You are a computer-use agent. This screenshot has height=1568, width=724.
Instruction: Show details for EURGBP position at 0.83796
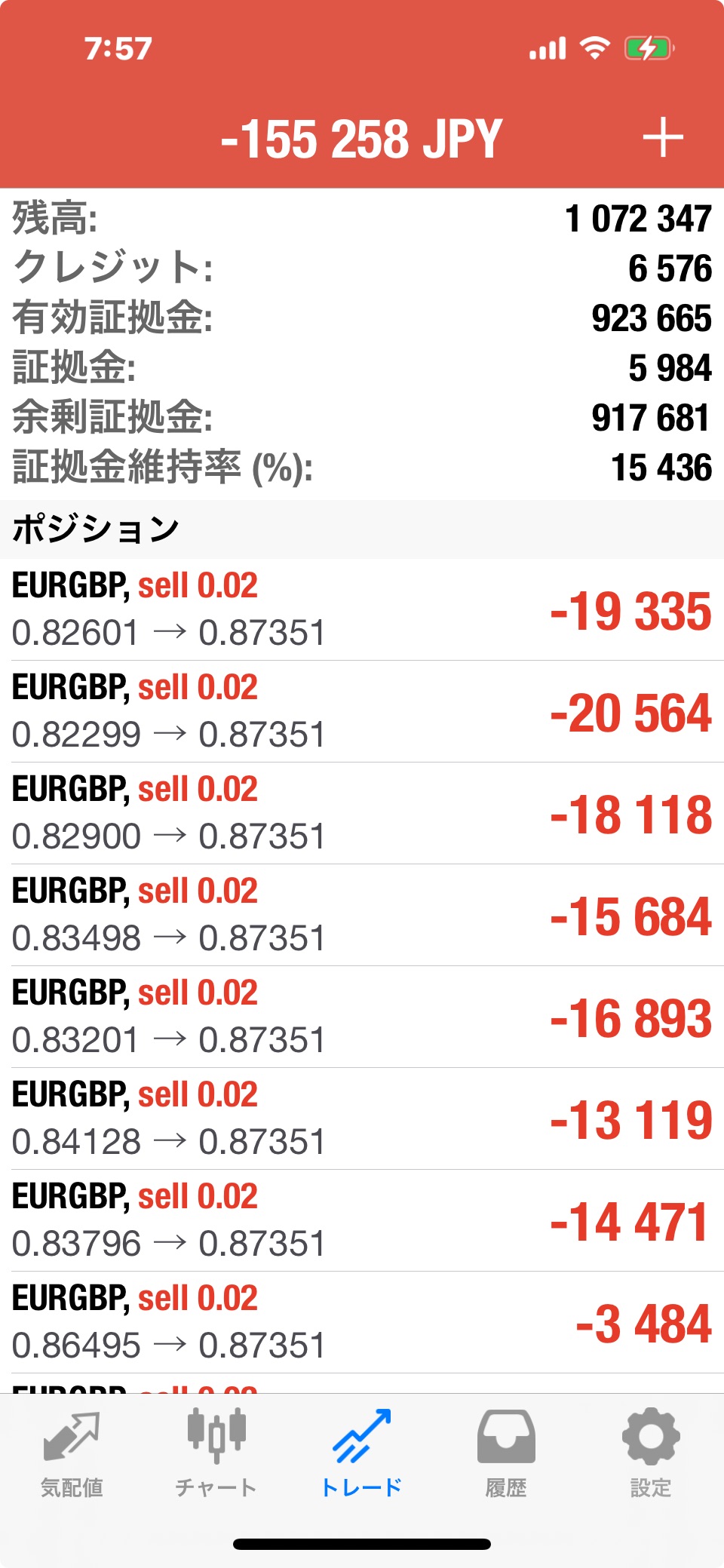pyautogui.click(x=362, y=1220)
